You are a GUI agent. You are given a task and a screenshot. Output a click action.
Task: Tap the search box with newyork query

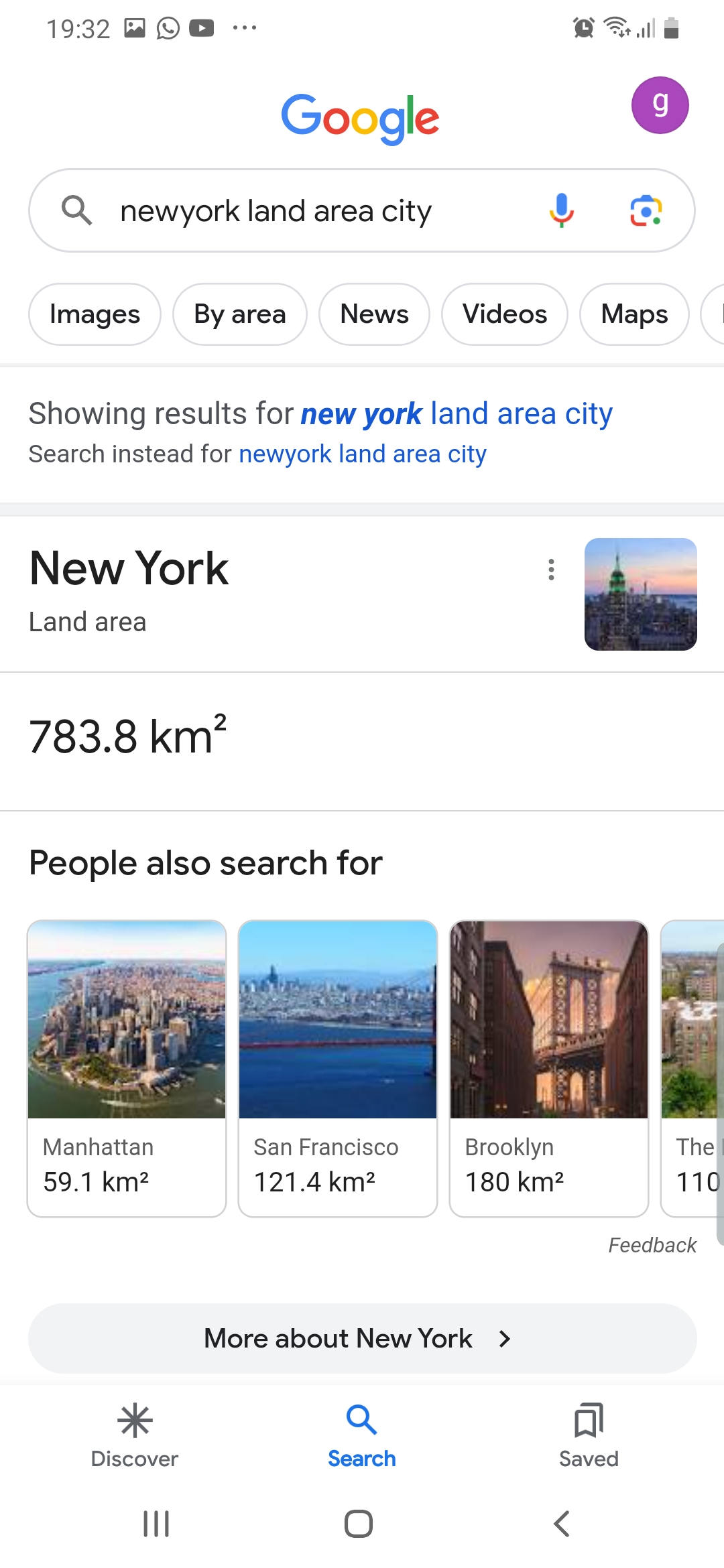pos(362,210)
